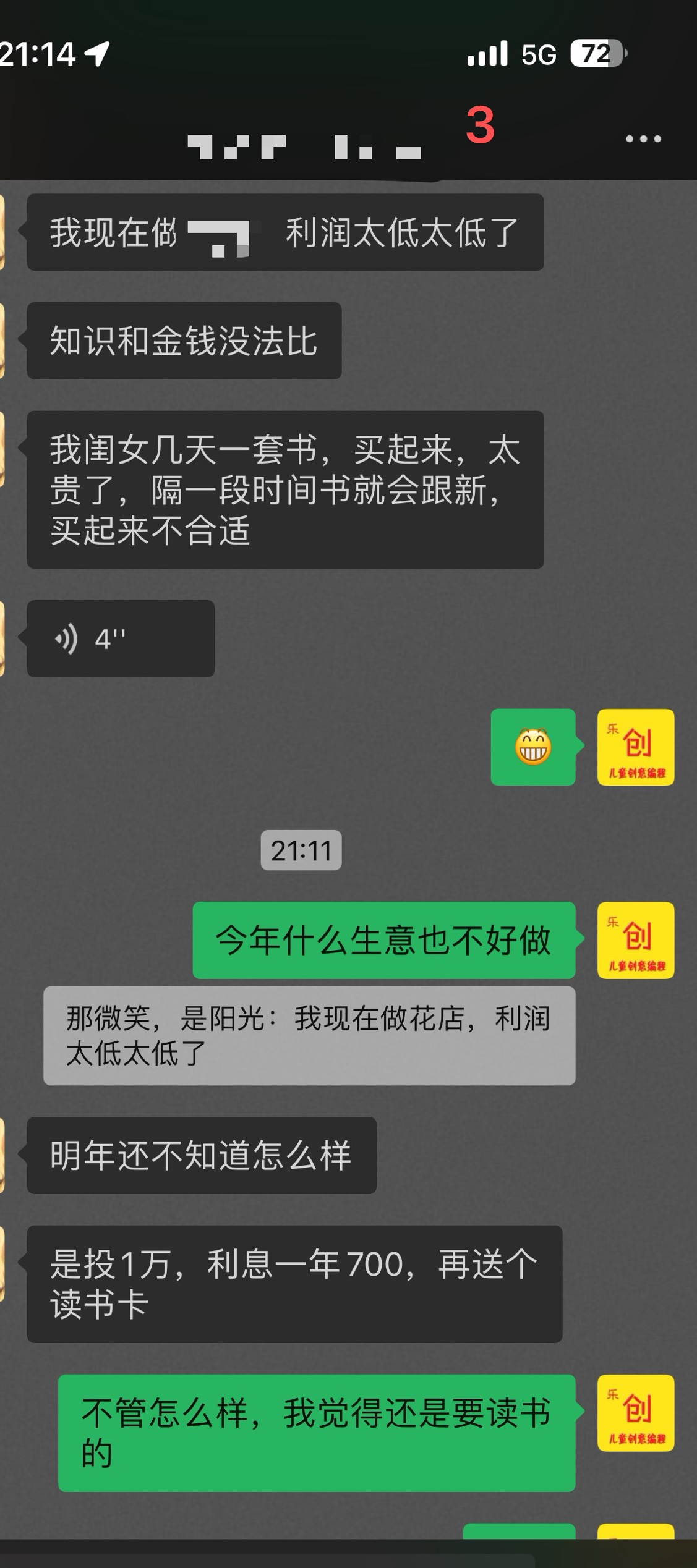Tap your avatar beside 今年什么生意也不好做
The image size is (697, 1568).
coord(635,940)
